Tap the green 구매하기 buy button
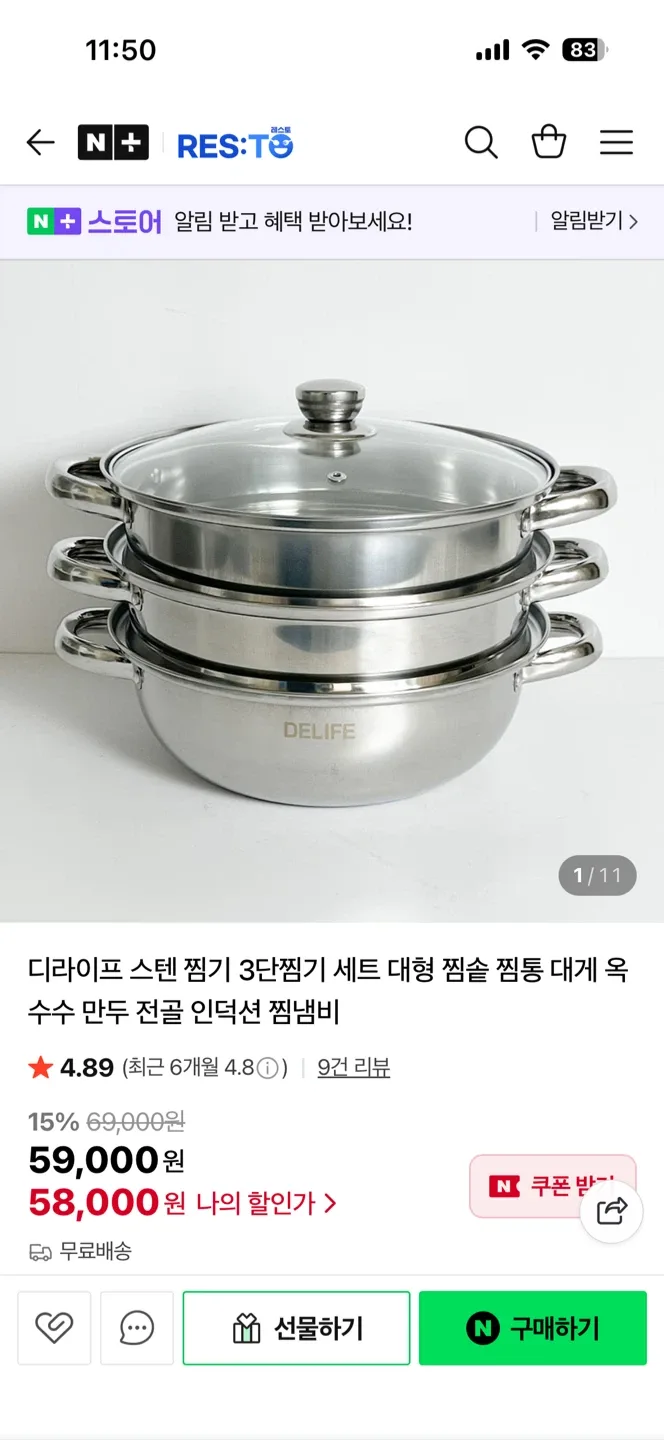This screenshot has width=664, height=1440. tap(532, 1328)
